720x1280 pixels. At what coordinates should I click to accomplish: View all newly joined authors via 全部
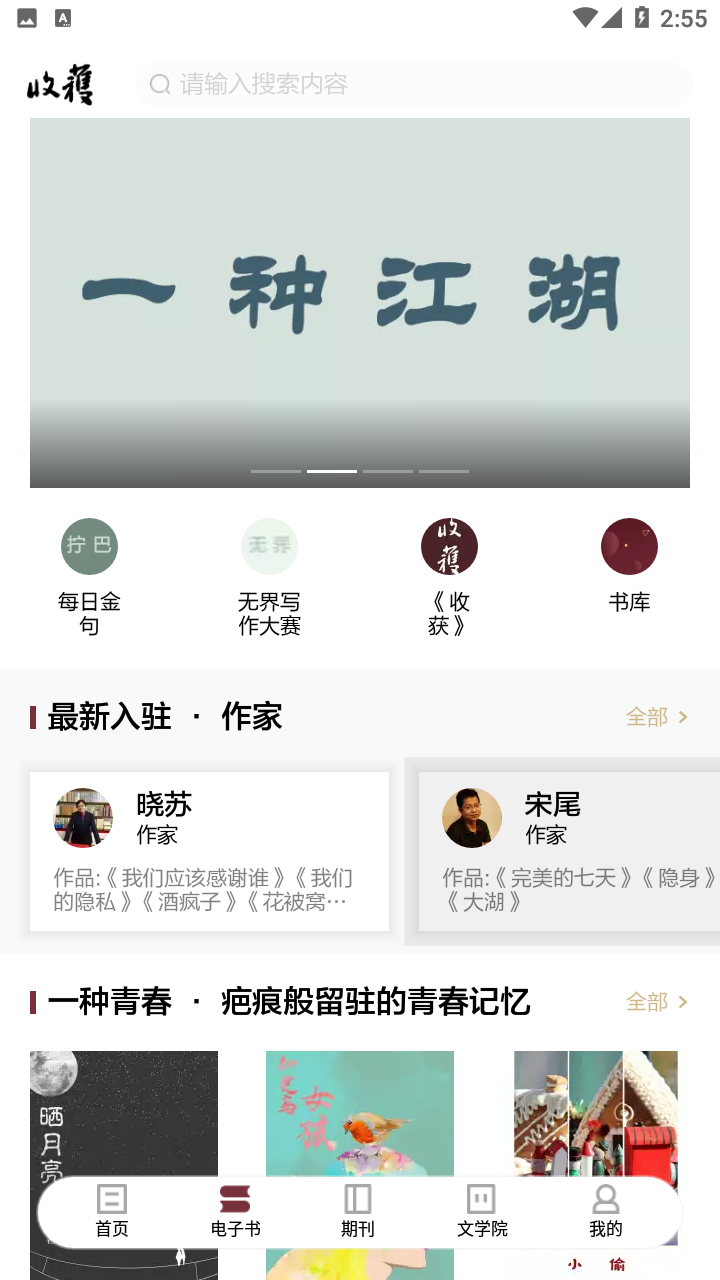click(657, 716)
